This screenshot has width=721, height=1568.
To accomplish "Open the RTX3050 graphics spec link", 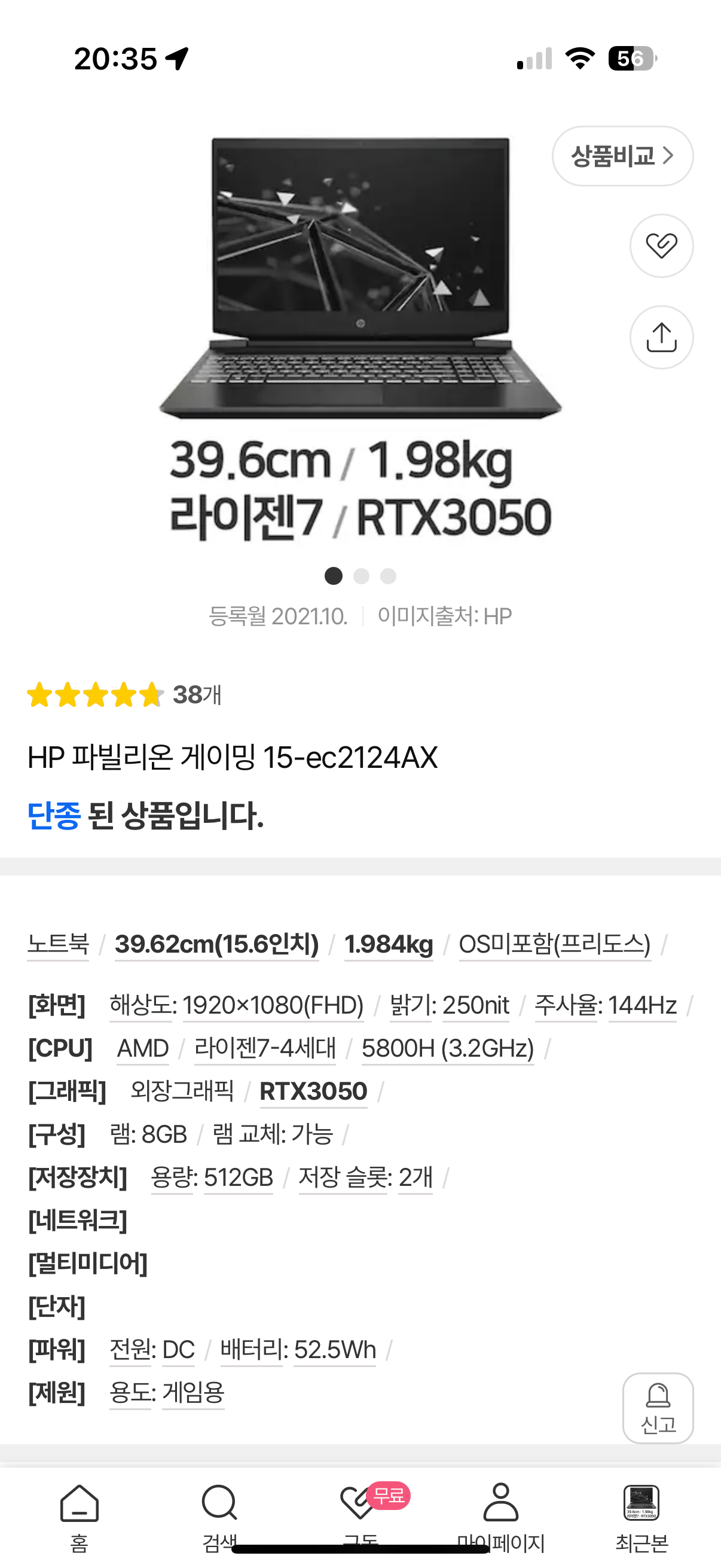I will coord(313,1091).
